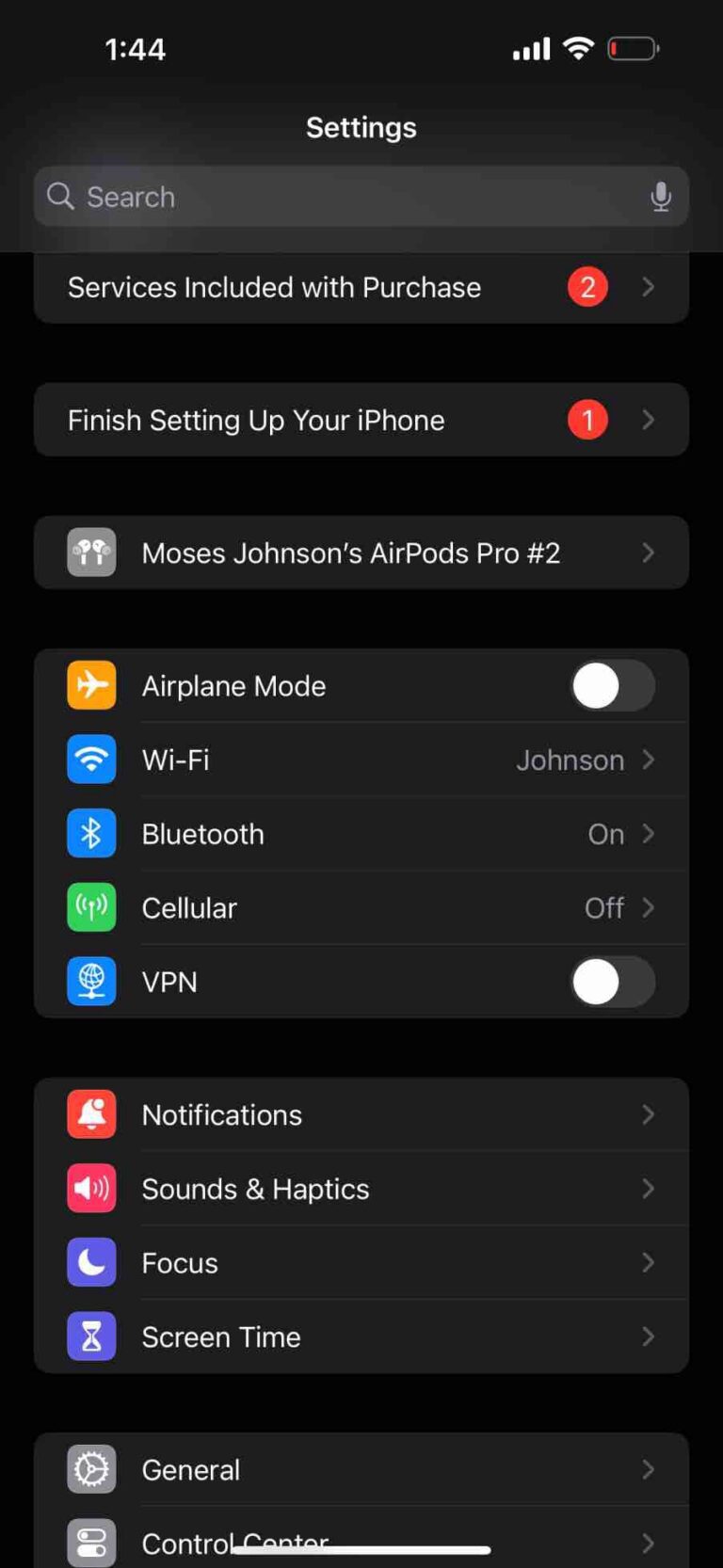
Task: Open Services Included with Purchase
Action: 361,287
